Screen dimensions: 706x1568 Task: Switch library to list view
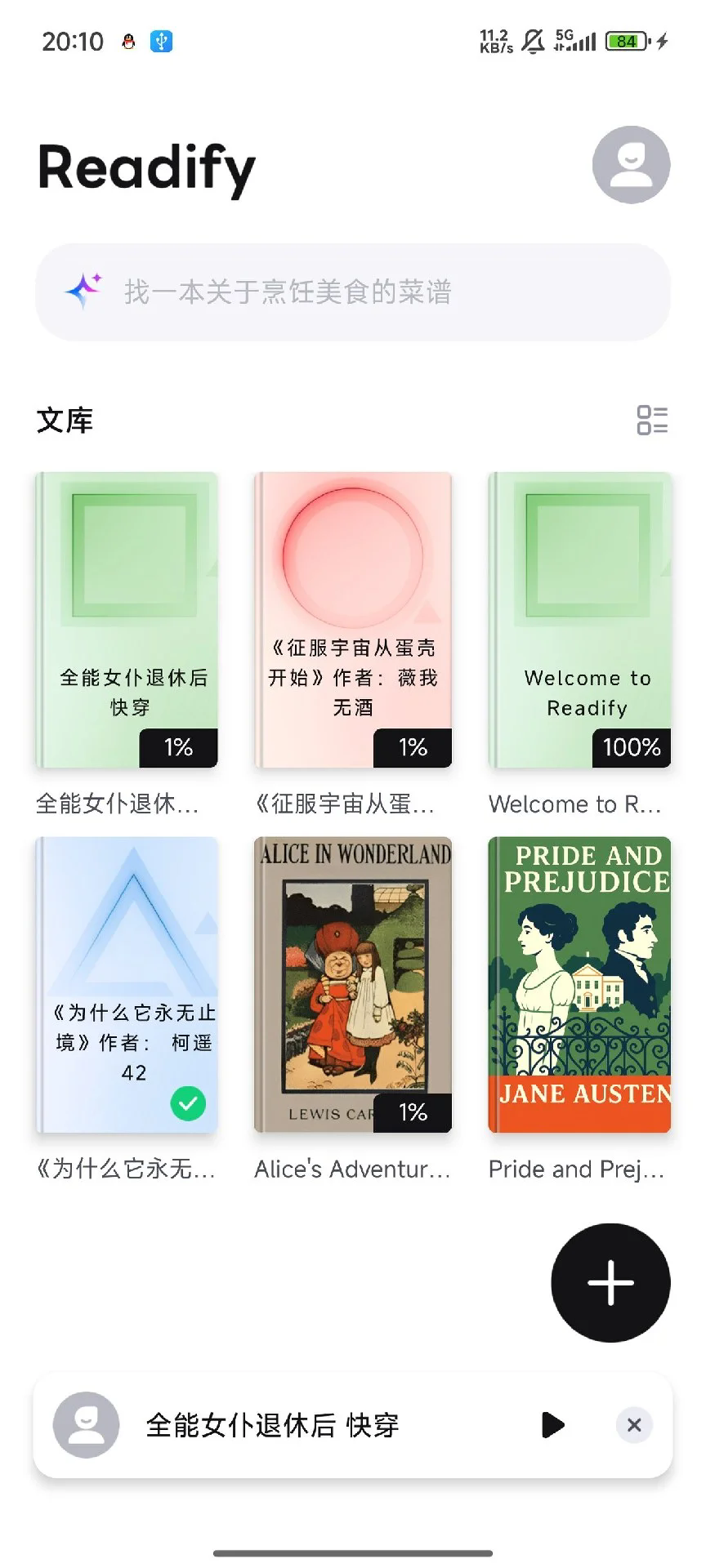coord(652,420)
